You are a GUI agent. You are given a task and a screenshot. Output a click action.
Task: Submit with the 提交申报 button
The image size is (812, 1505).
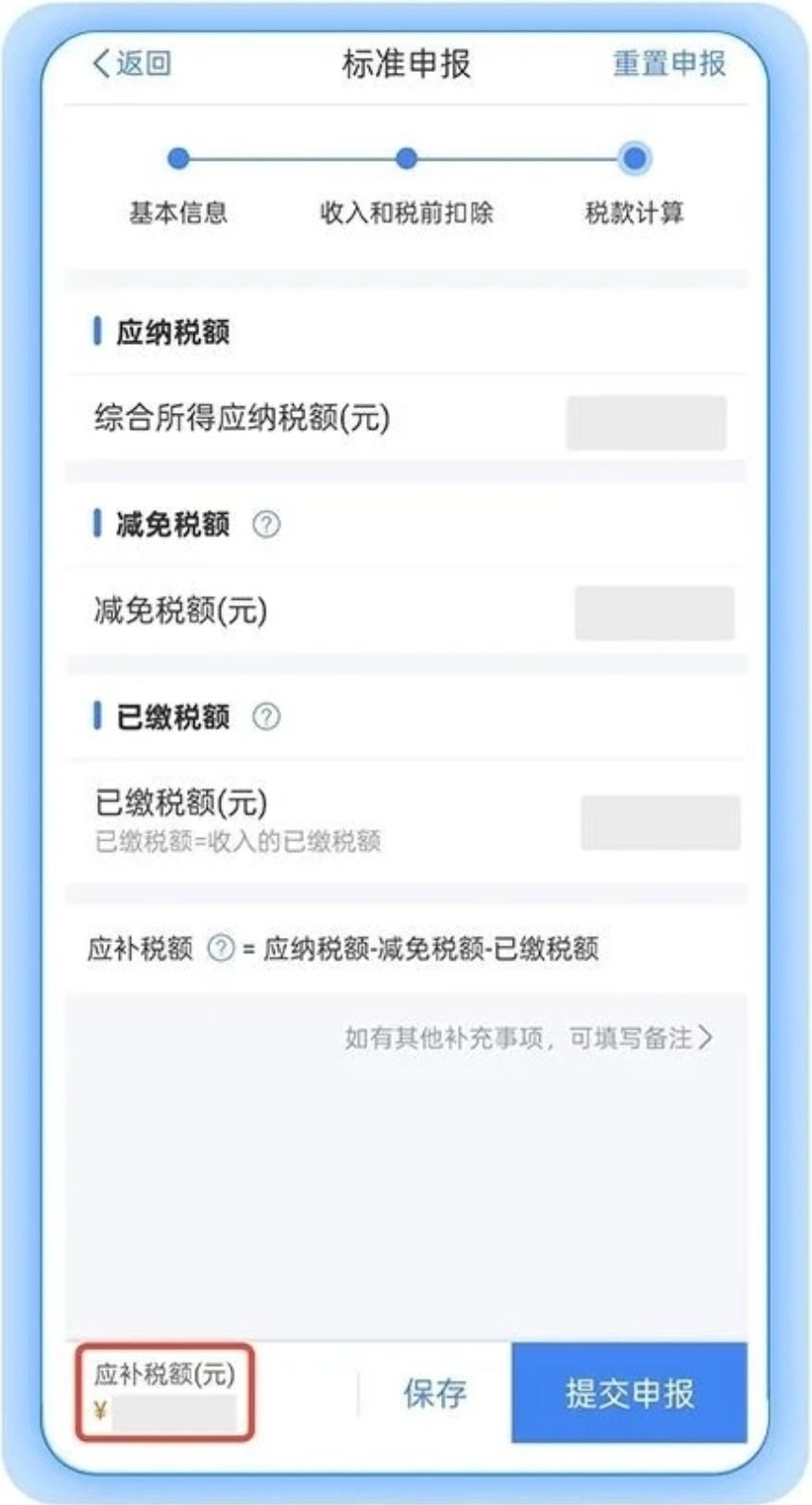[x=629, y=1394]
